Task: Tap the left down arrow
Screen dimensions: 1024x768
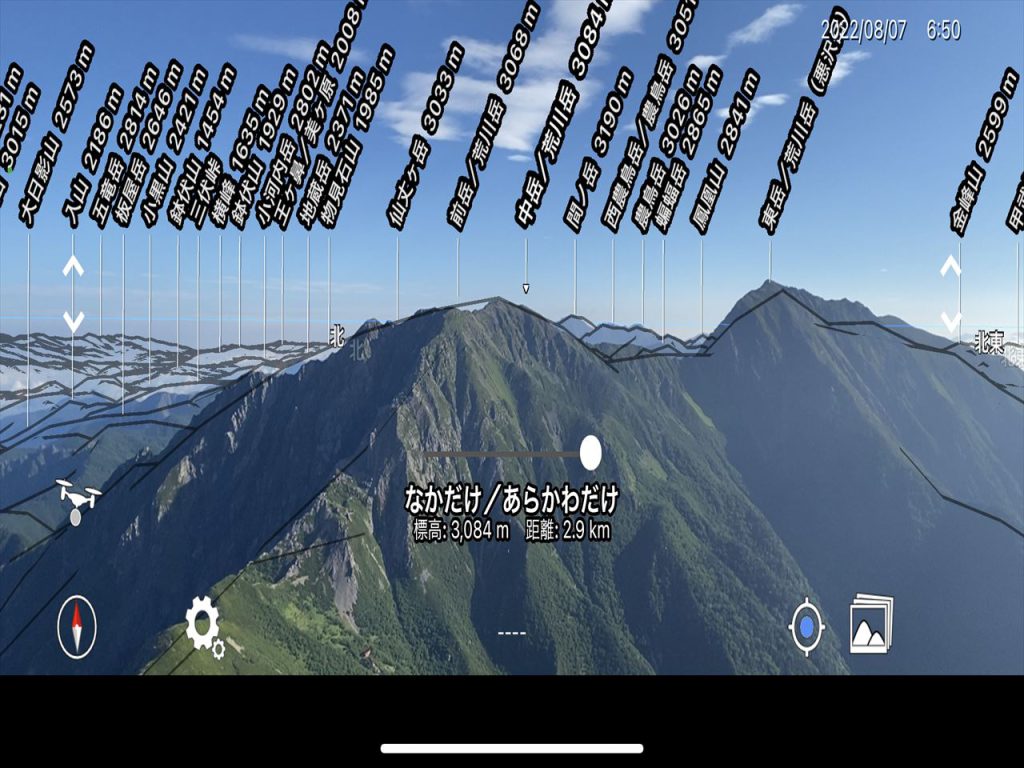Action: pos(73,321)
